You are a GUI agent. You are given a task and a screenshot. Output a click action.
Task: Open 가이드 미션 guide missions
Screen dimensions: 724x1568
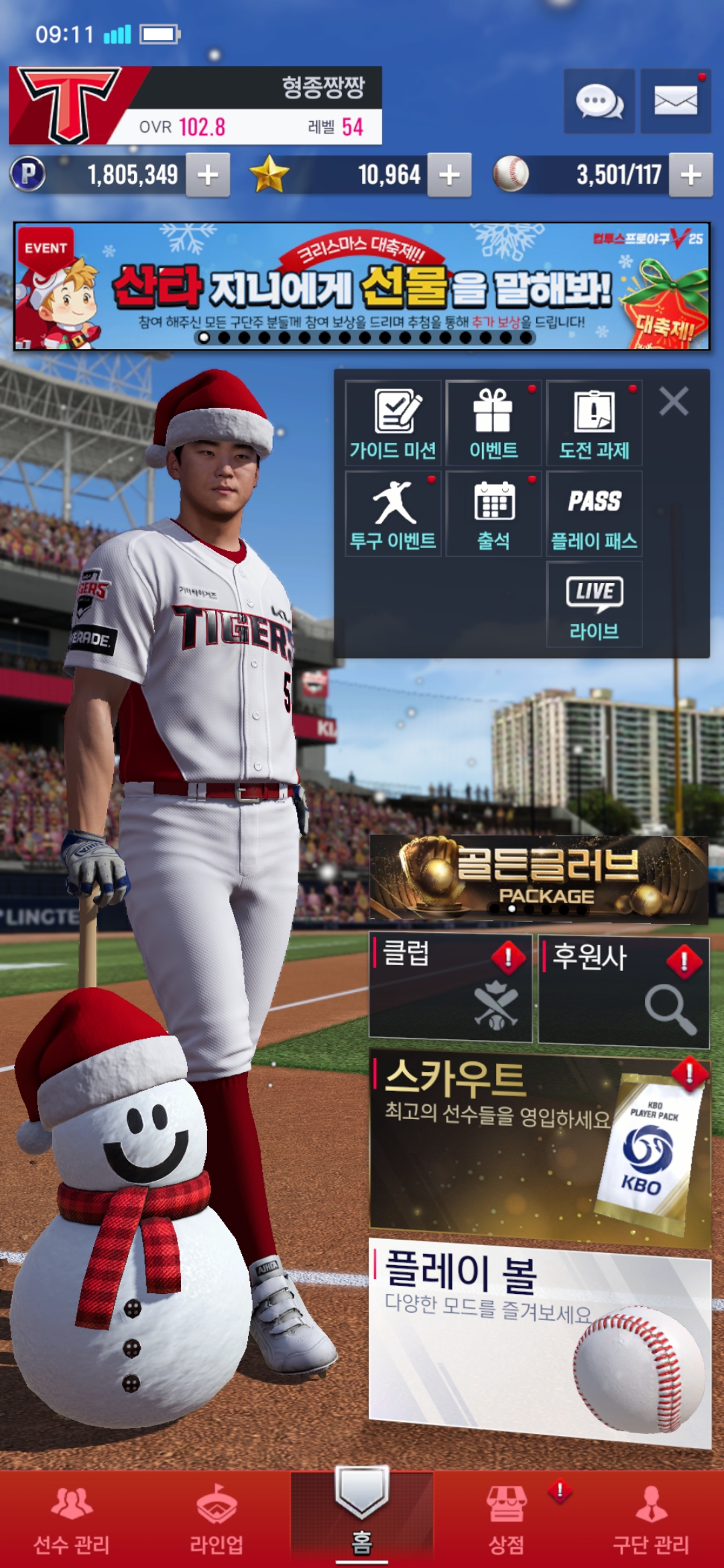click(x=393, y=423)
